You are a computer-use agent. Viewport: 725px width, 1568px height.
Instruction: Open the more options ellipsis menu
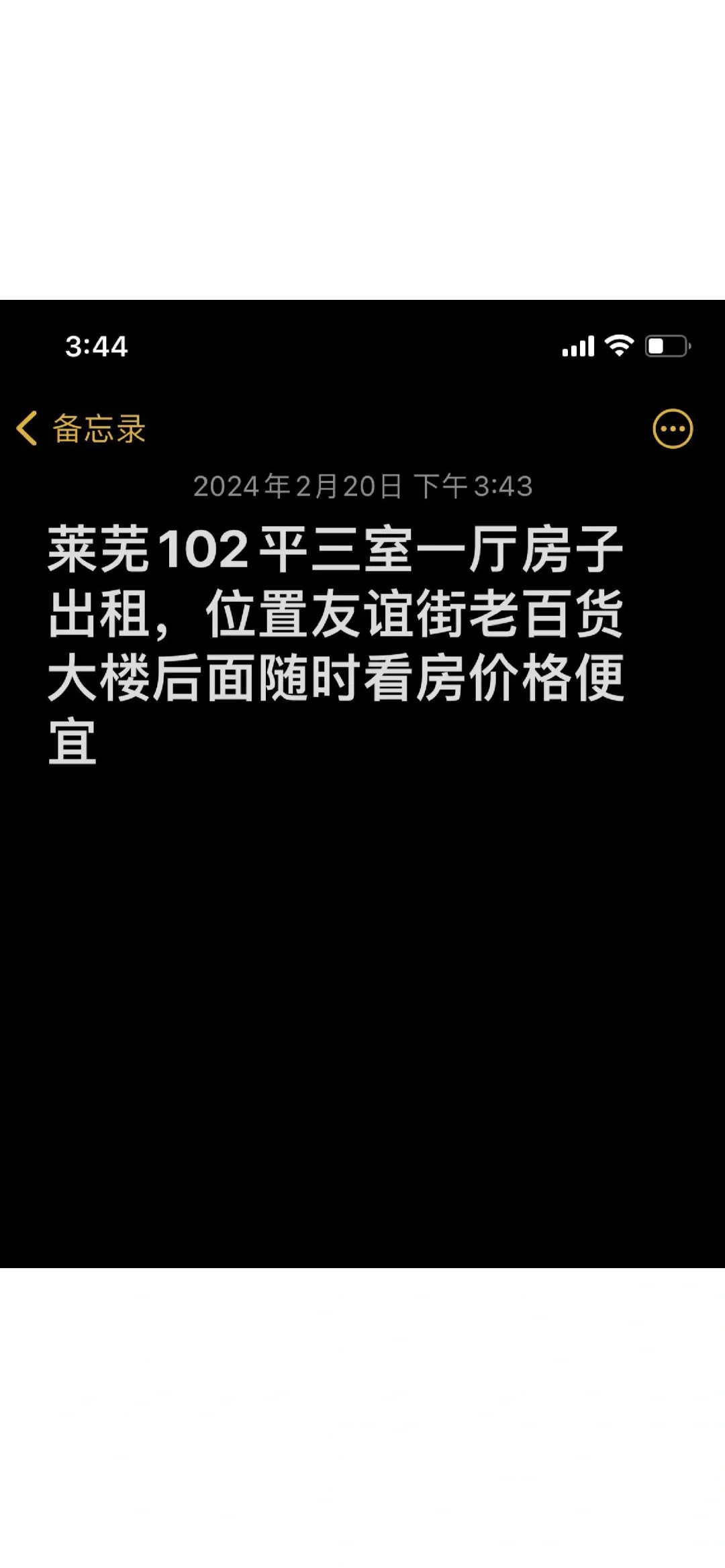coord(673,429)
